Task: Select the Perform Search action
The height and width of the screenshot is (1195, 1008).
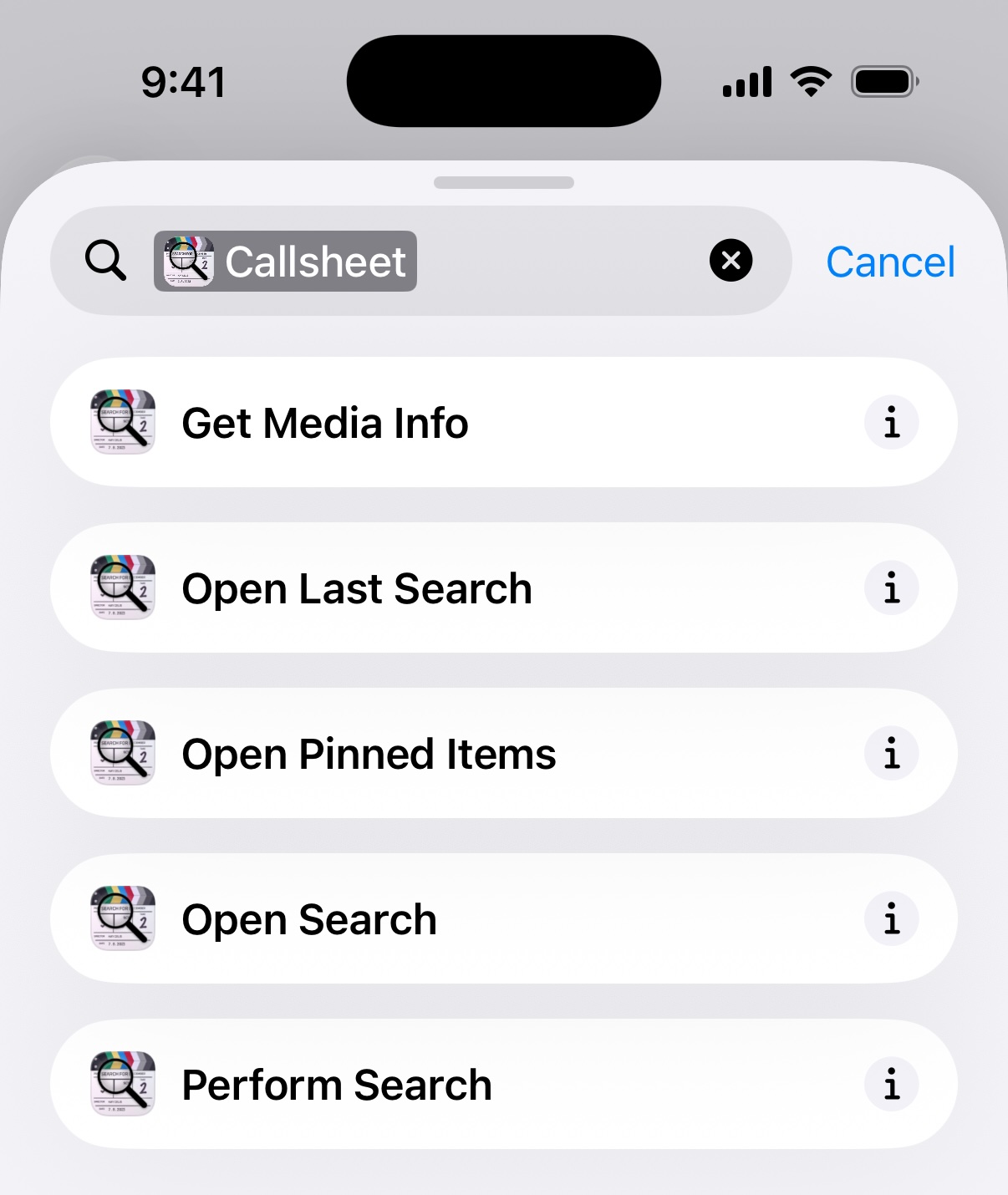Action: (x=418, y=1084)
